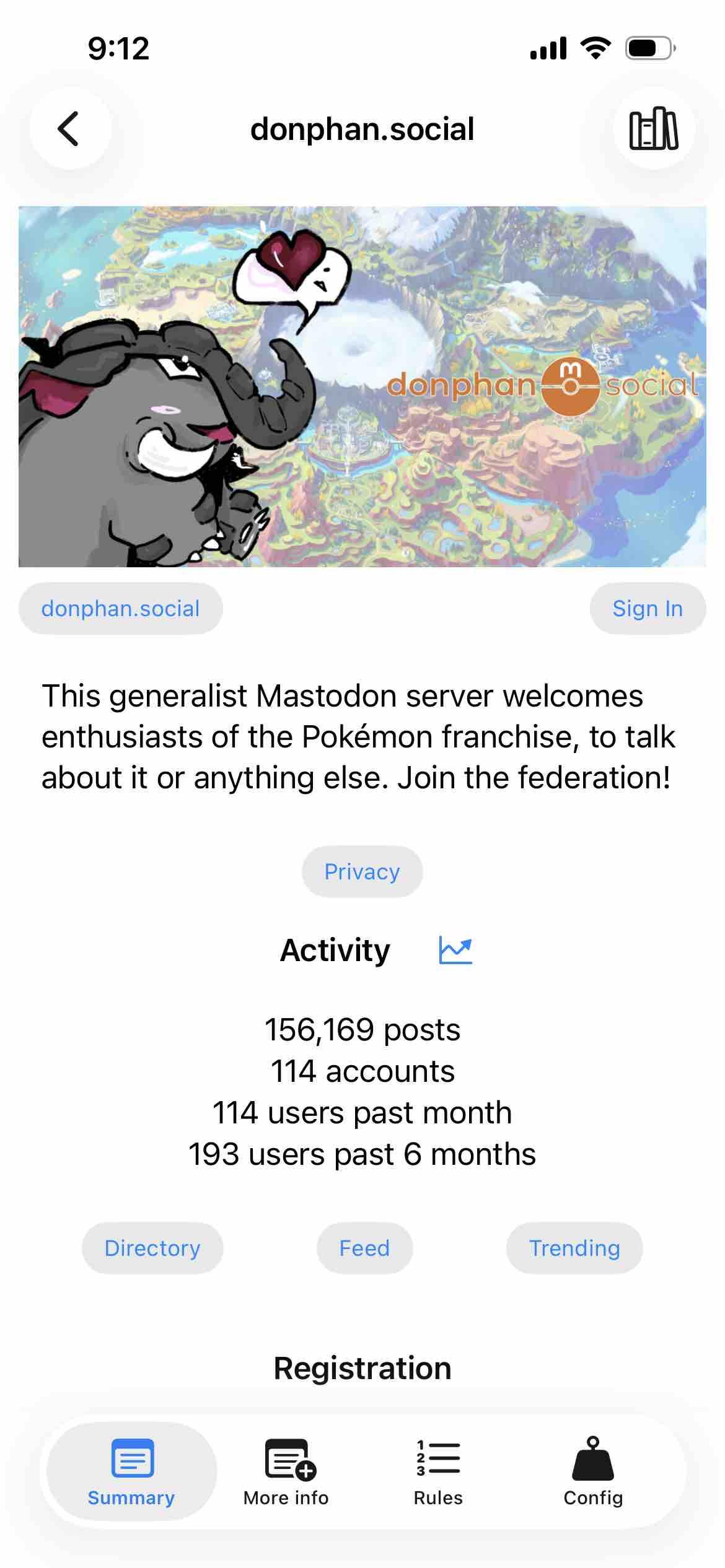The height and width of the screenshot is (1568, 725).
Task: Tap the cellular signal bars indicator
Action: (548, 47)
